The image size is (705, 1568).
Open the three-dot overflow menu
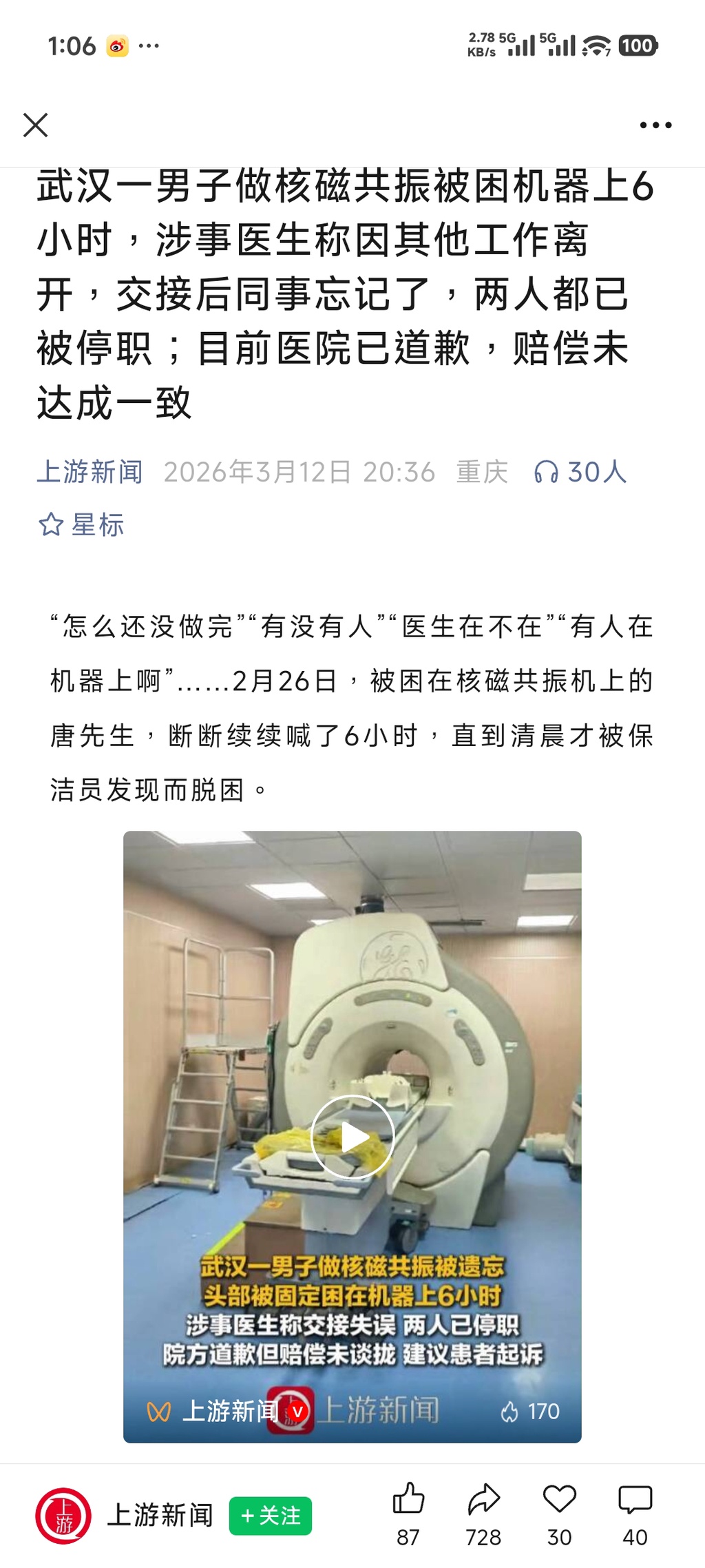coord(655,125)
